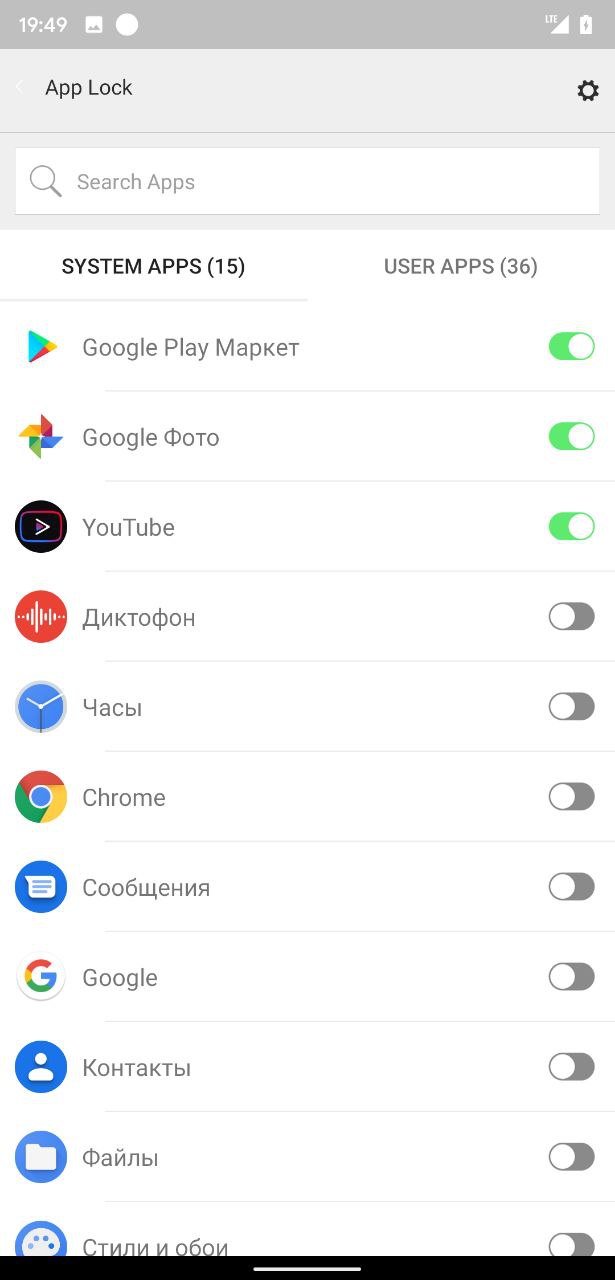Viewport: 615px width, 1280px height.
Task: Toggle the lock for Часы
Action: (x=572, y=707)
